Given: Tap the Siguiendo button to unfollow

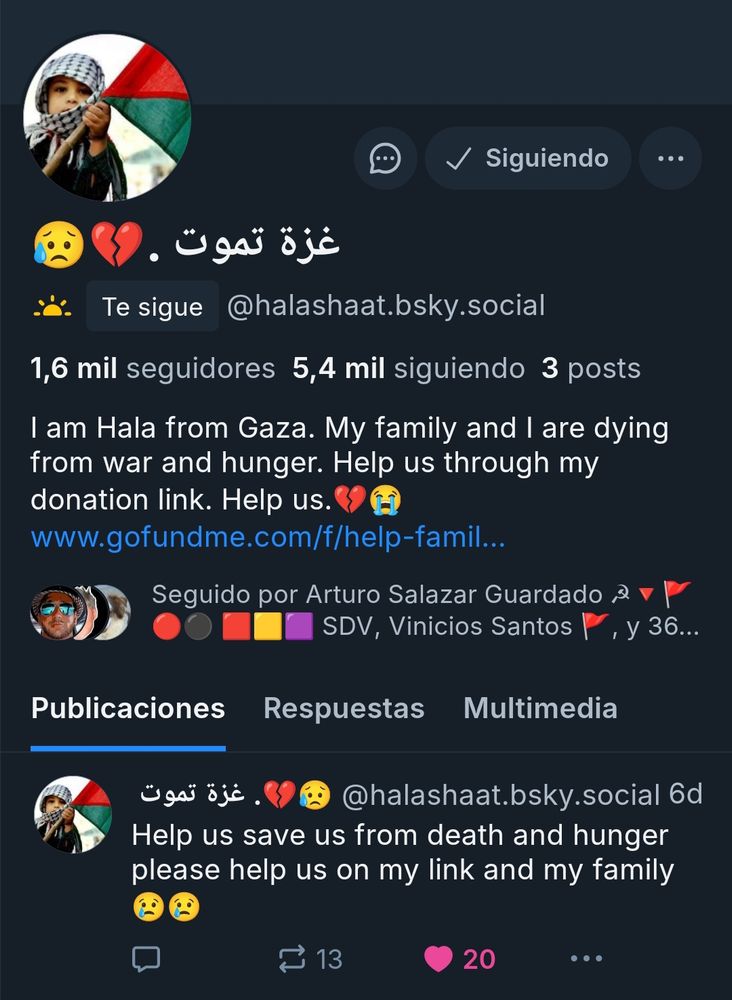Looking at the screenshot, I should (x=528, y=158).
